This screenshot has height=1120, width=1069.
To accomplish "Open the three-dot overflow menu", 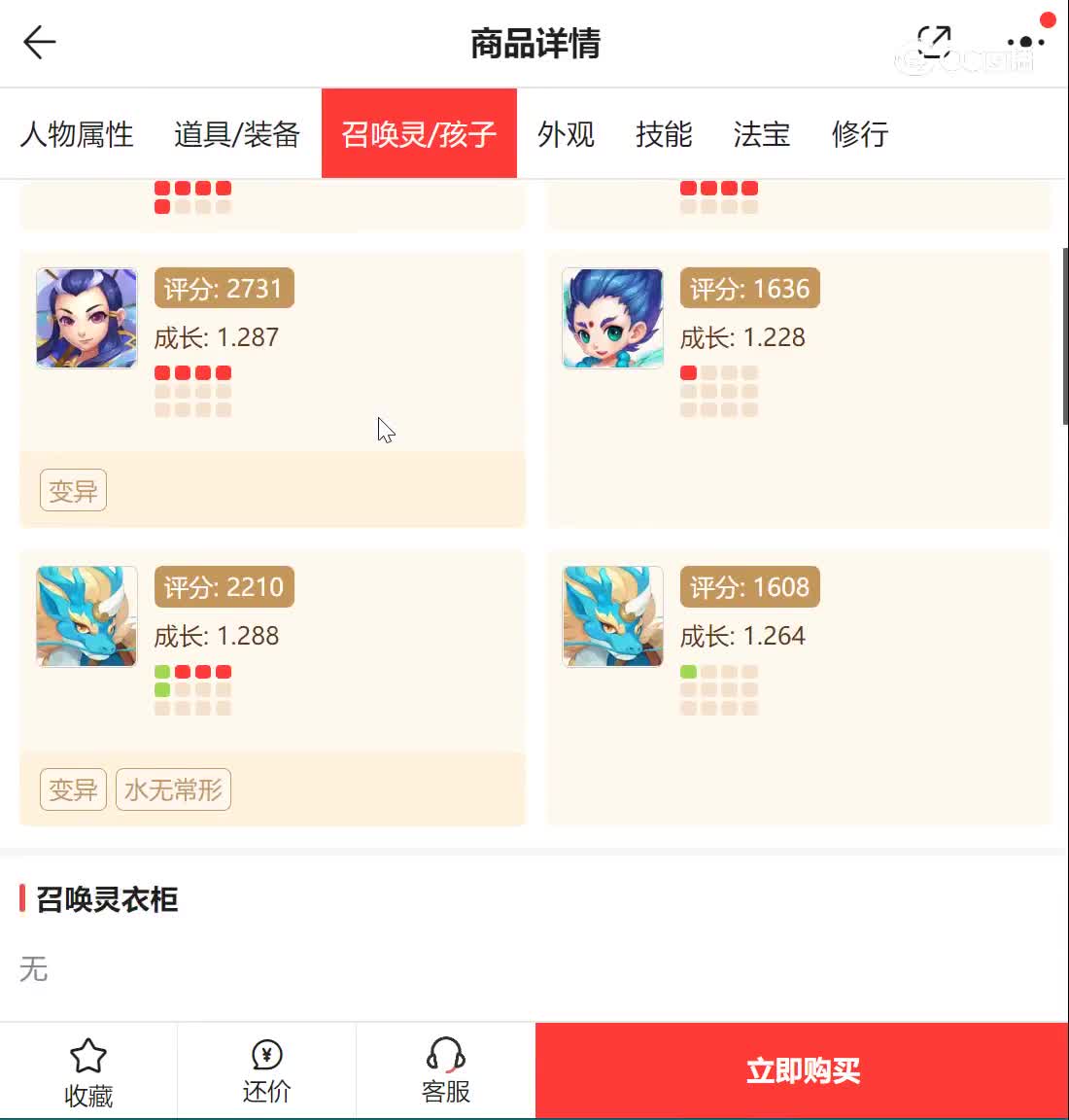I will tap(1025, 43).
